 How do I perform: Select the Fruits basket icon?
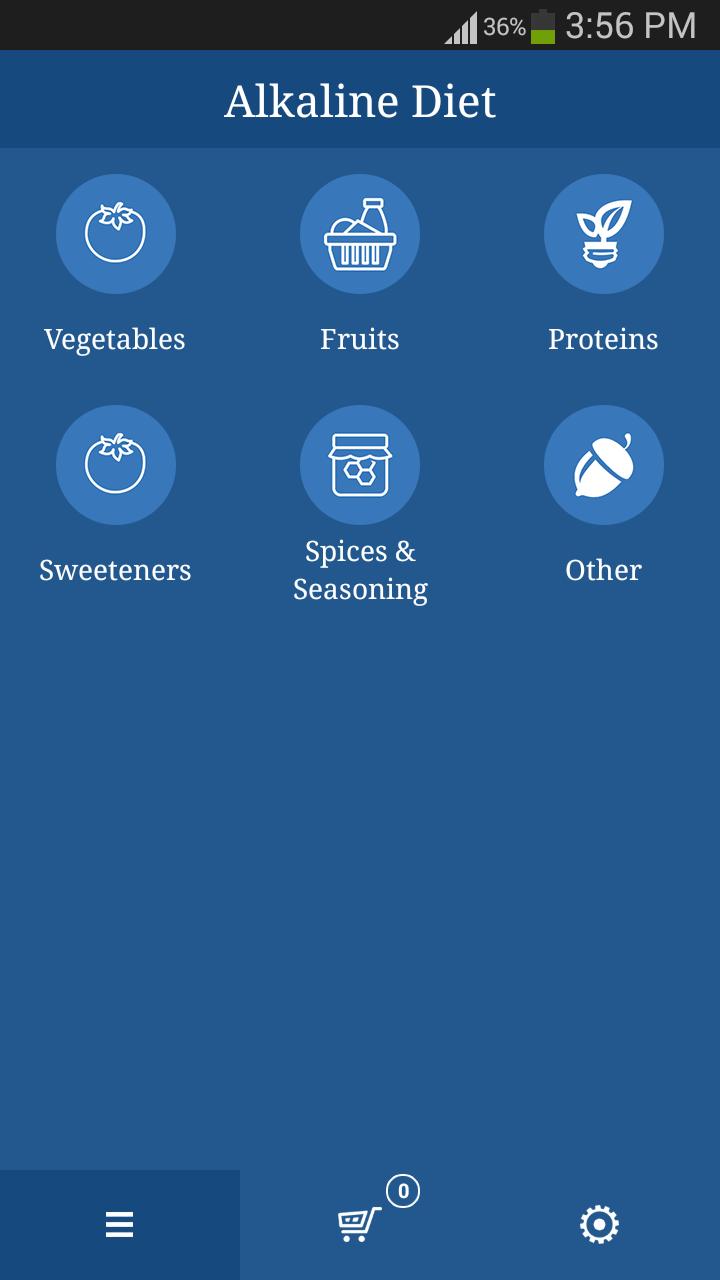(x=360, y=233)
